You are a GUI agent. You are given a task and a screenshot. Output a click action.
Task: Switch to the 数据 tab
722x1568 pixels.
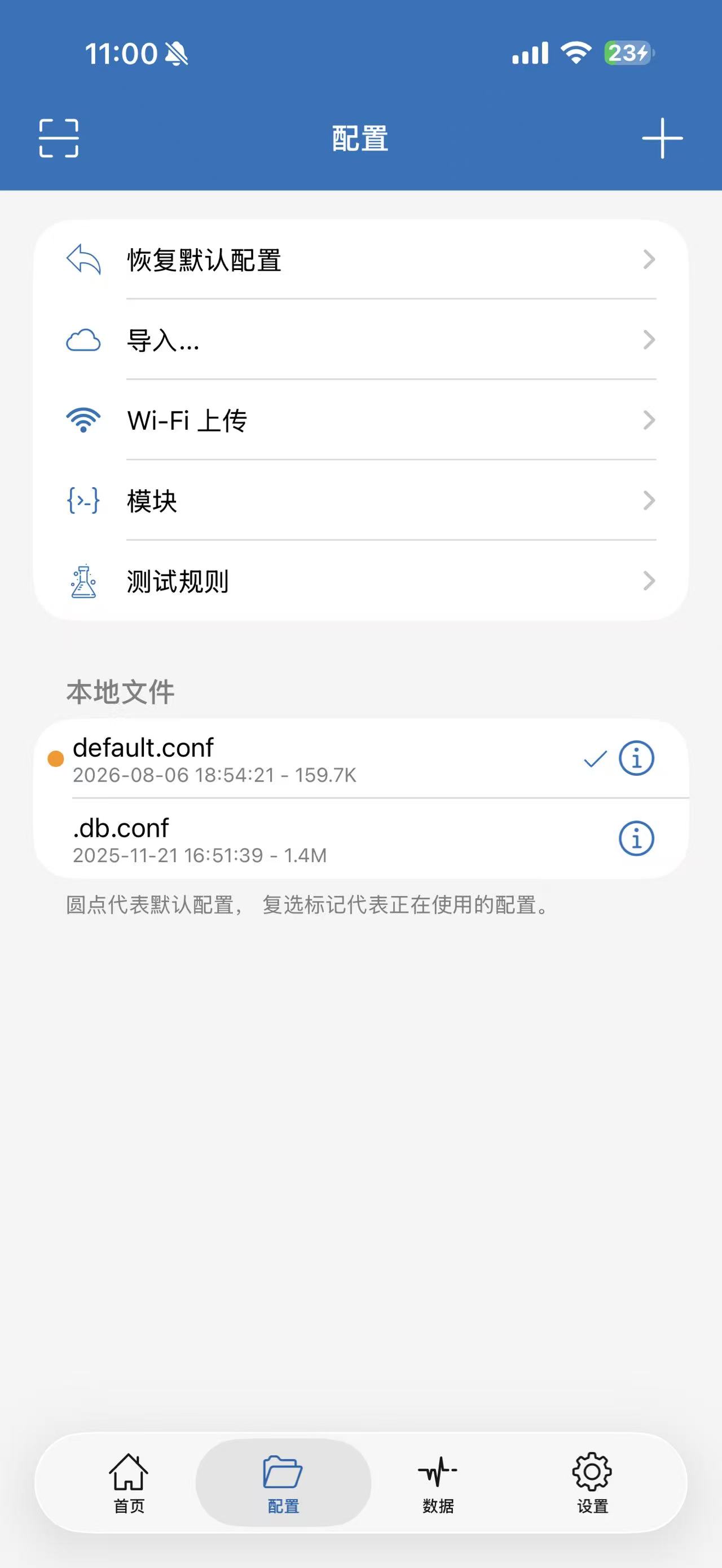pos(438,1483)
